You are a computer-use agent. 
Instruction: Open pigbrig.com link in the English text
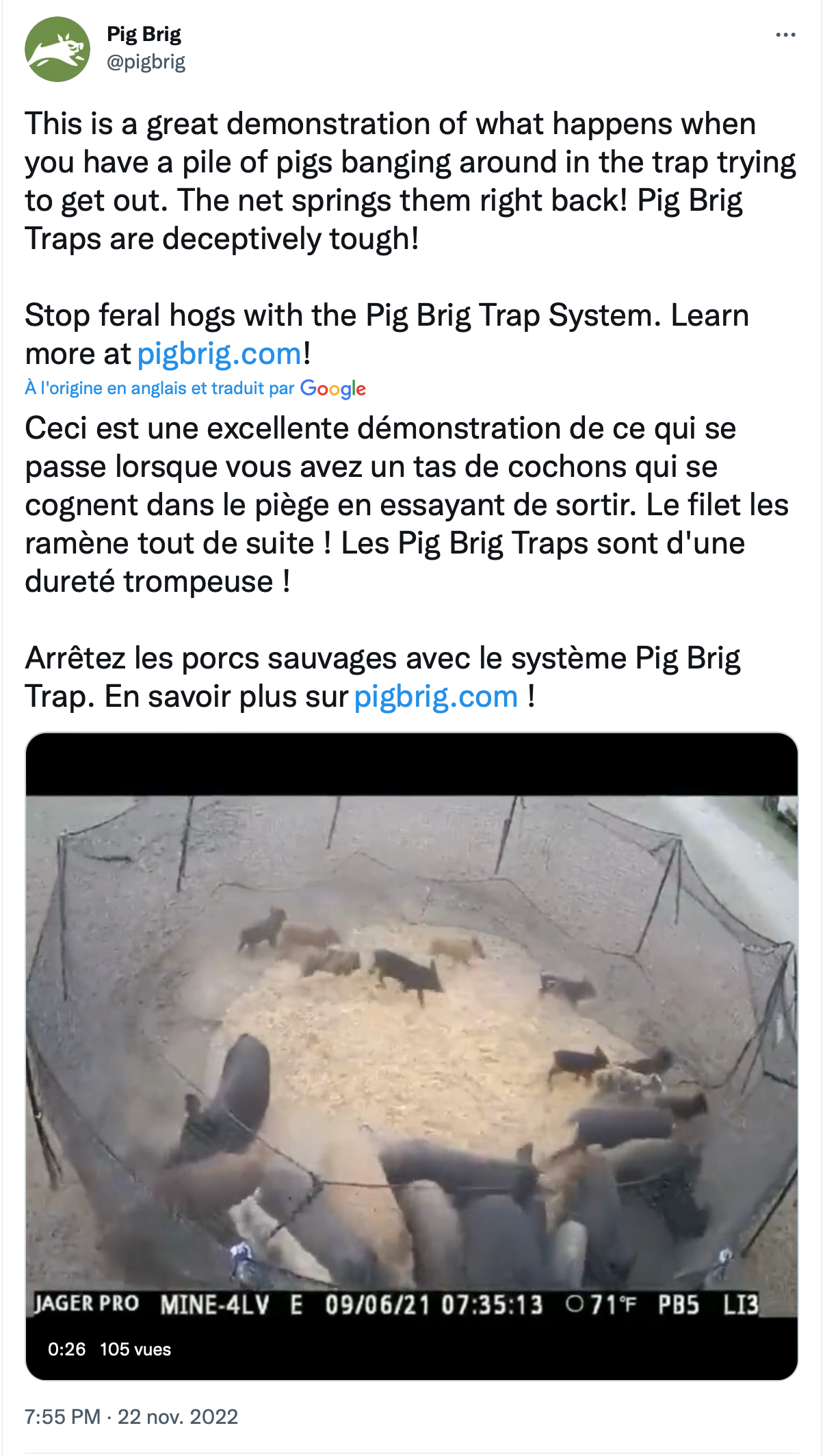[219, 354]
